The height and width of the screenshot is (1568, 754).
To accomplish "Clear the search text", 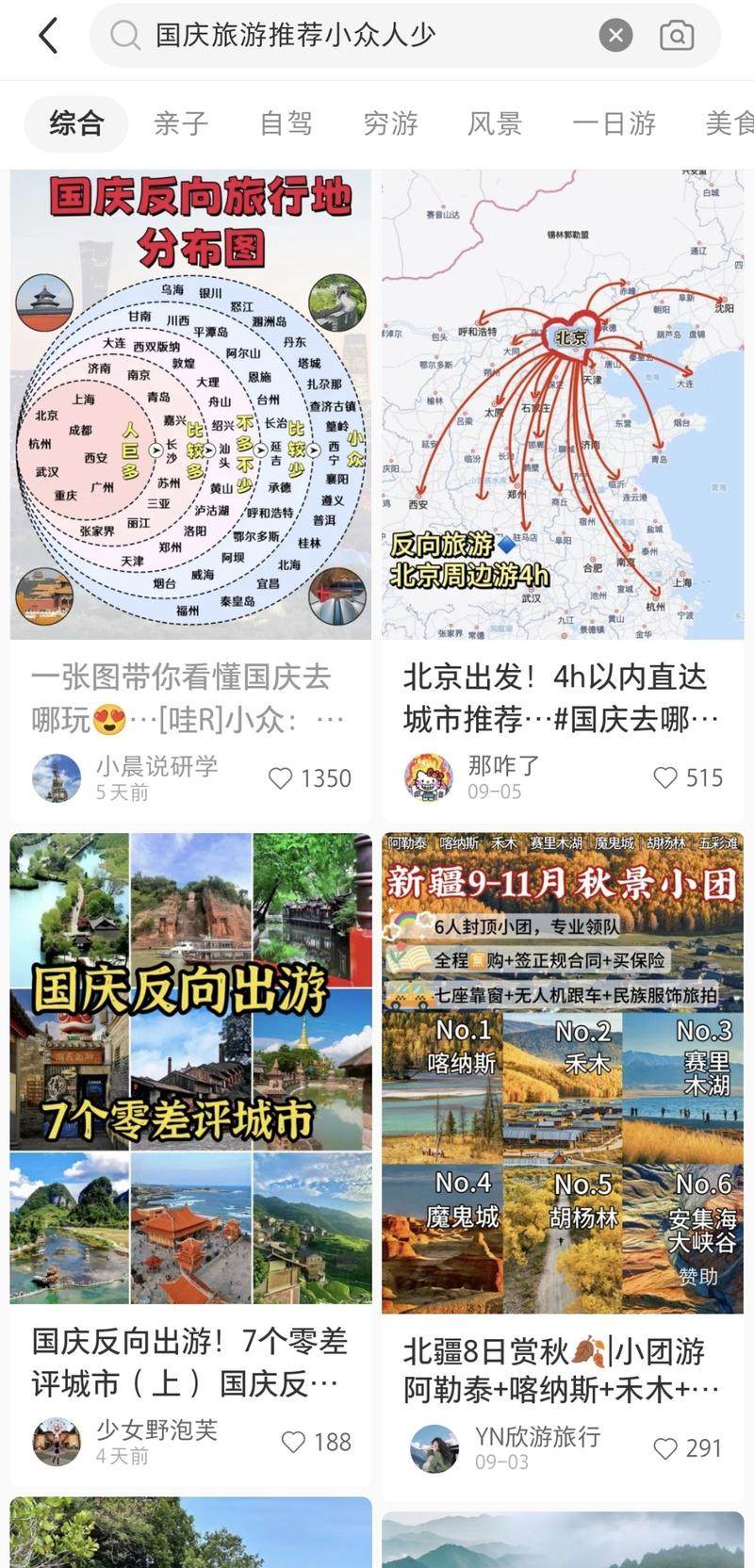I will [615, 36].
